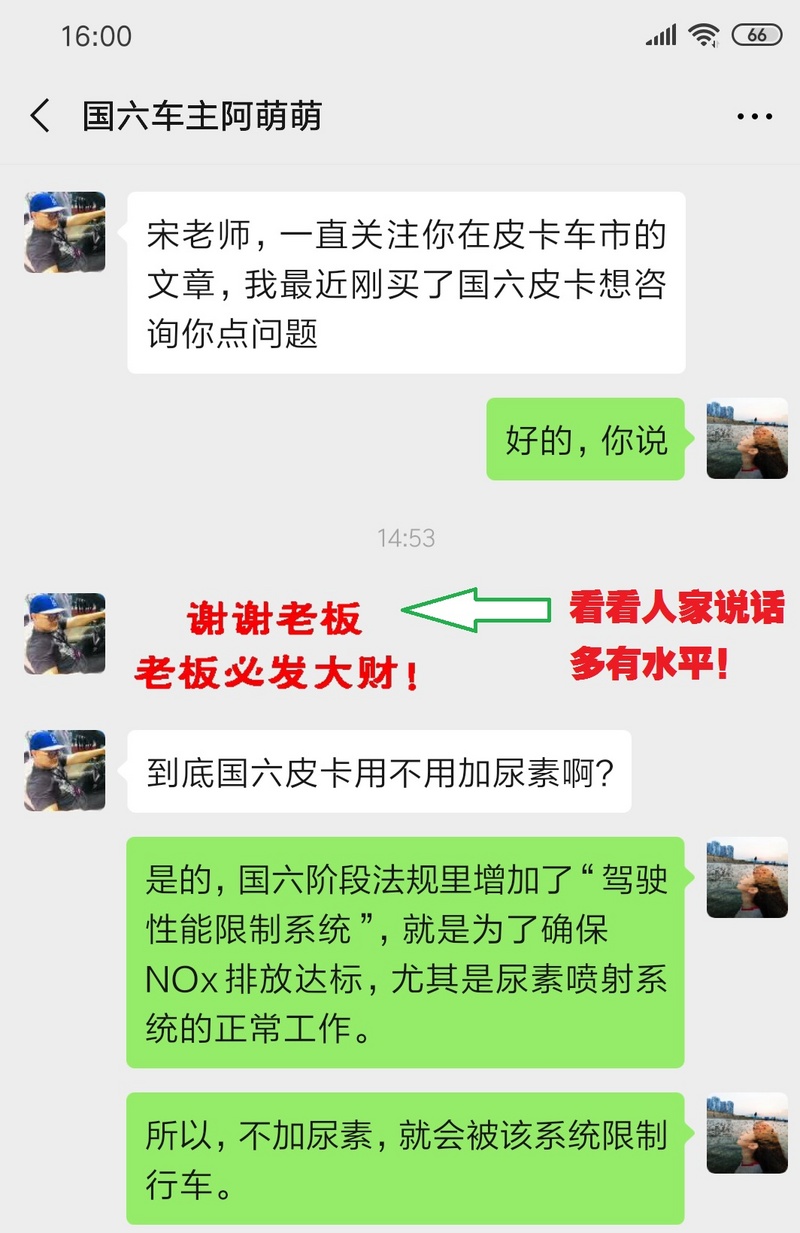
Task: Open the chat info overflow menu
Action: coord(754,117)
